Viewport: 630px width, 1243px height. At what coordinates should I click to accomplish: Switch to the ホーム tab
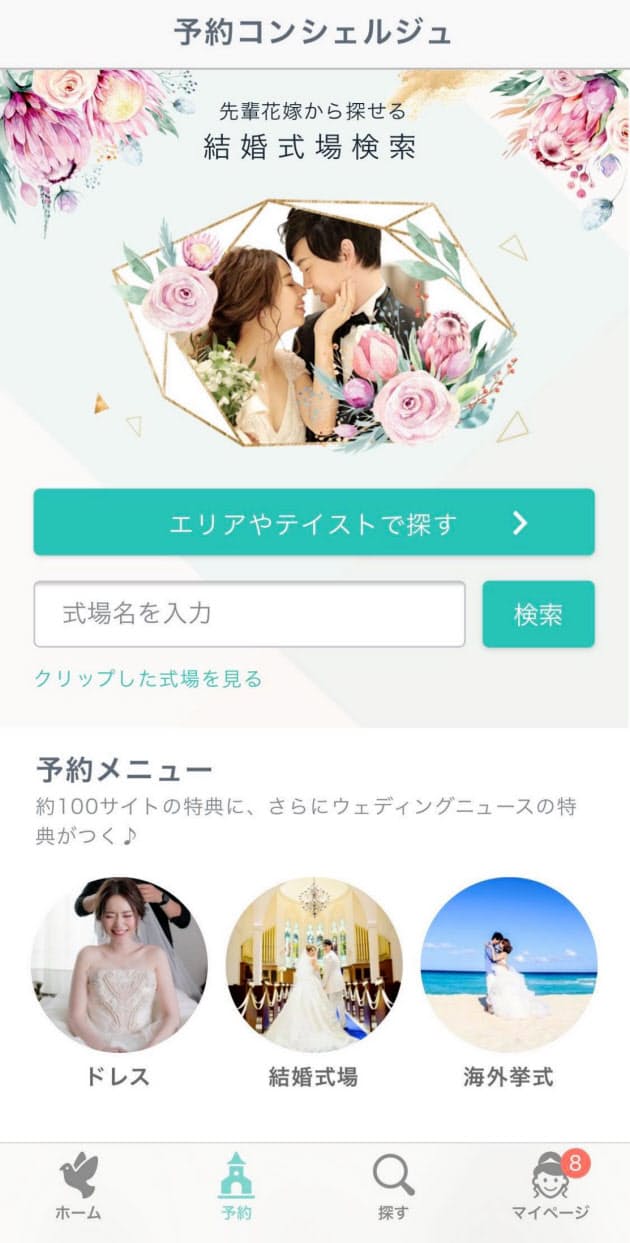pyautogui.click(x=79, y=1187)
